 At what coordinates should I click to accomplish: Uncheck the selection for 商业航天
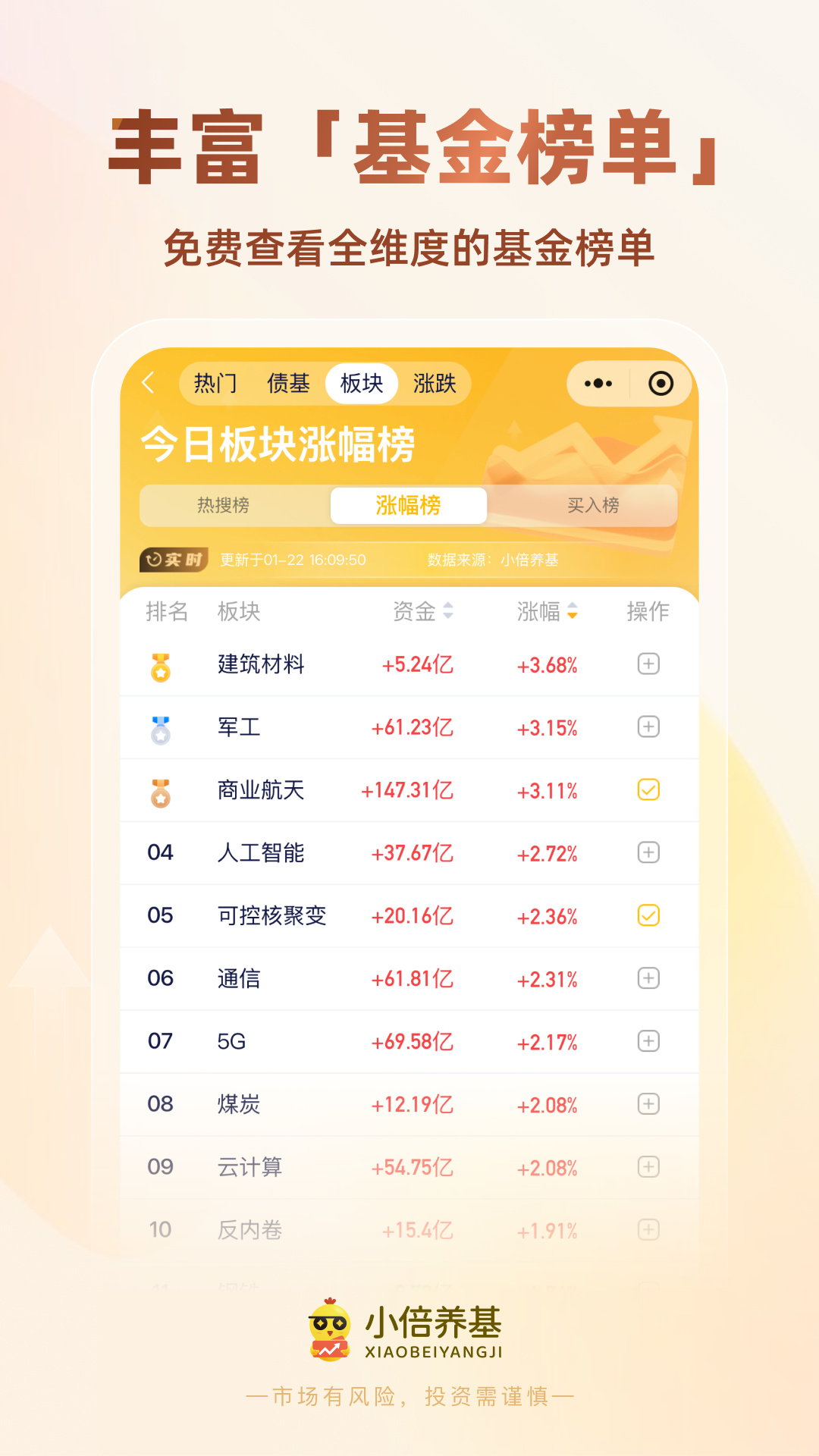tap(648, 789)
